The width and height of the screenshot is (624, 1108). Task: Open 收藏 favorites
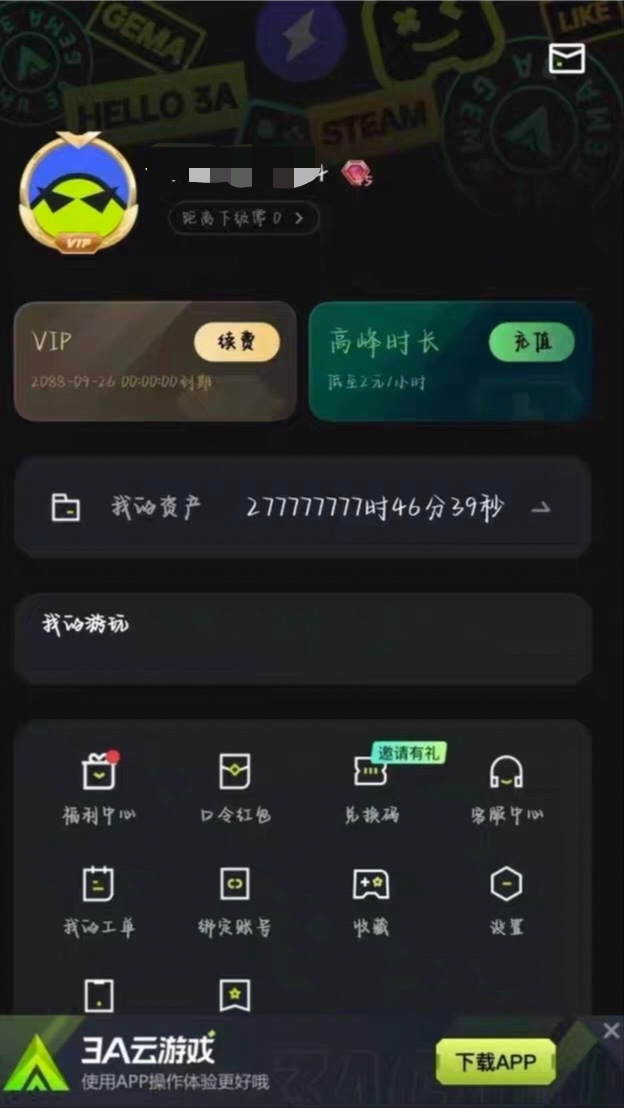[371, 901]
